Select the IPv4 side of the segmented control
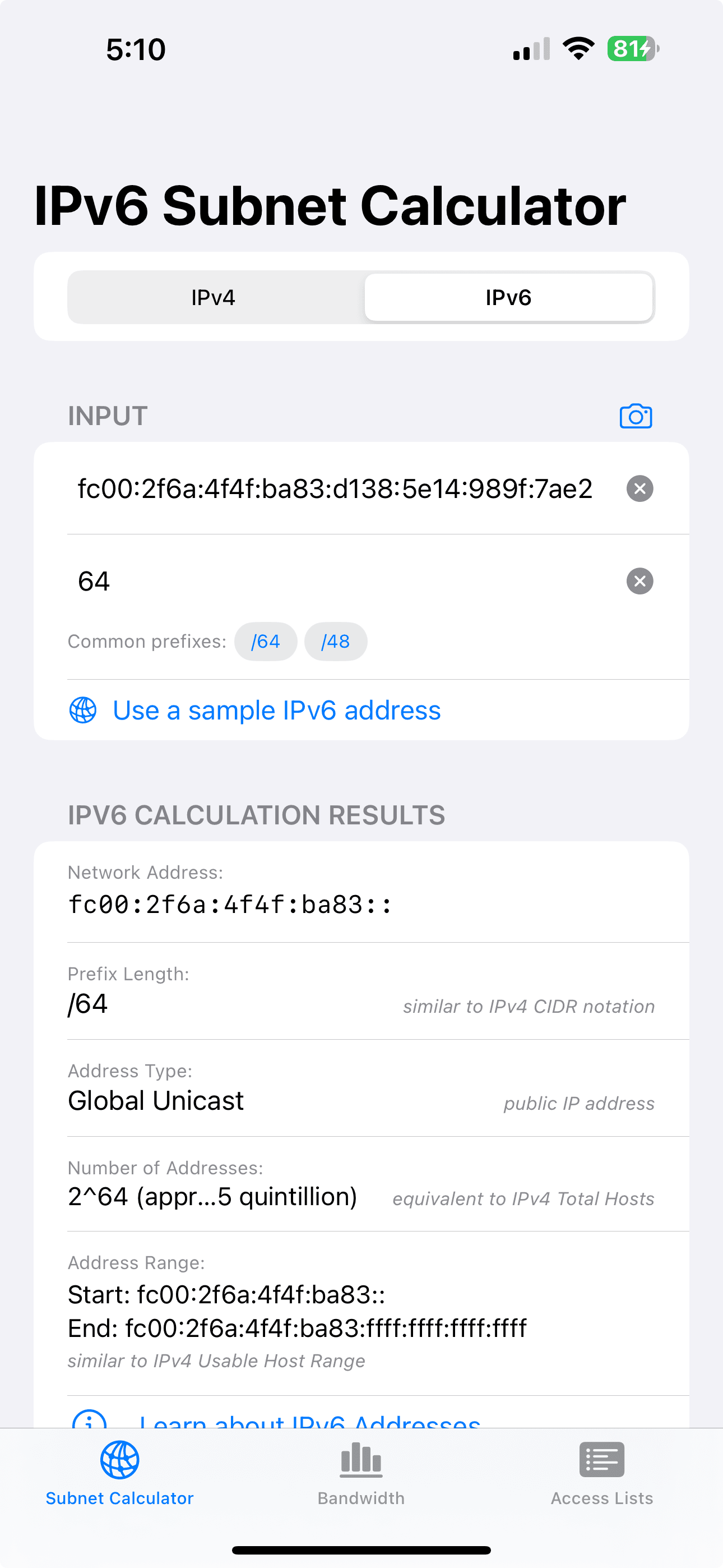Screen dimensions: 723x1568 [x=215, y=298]
